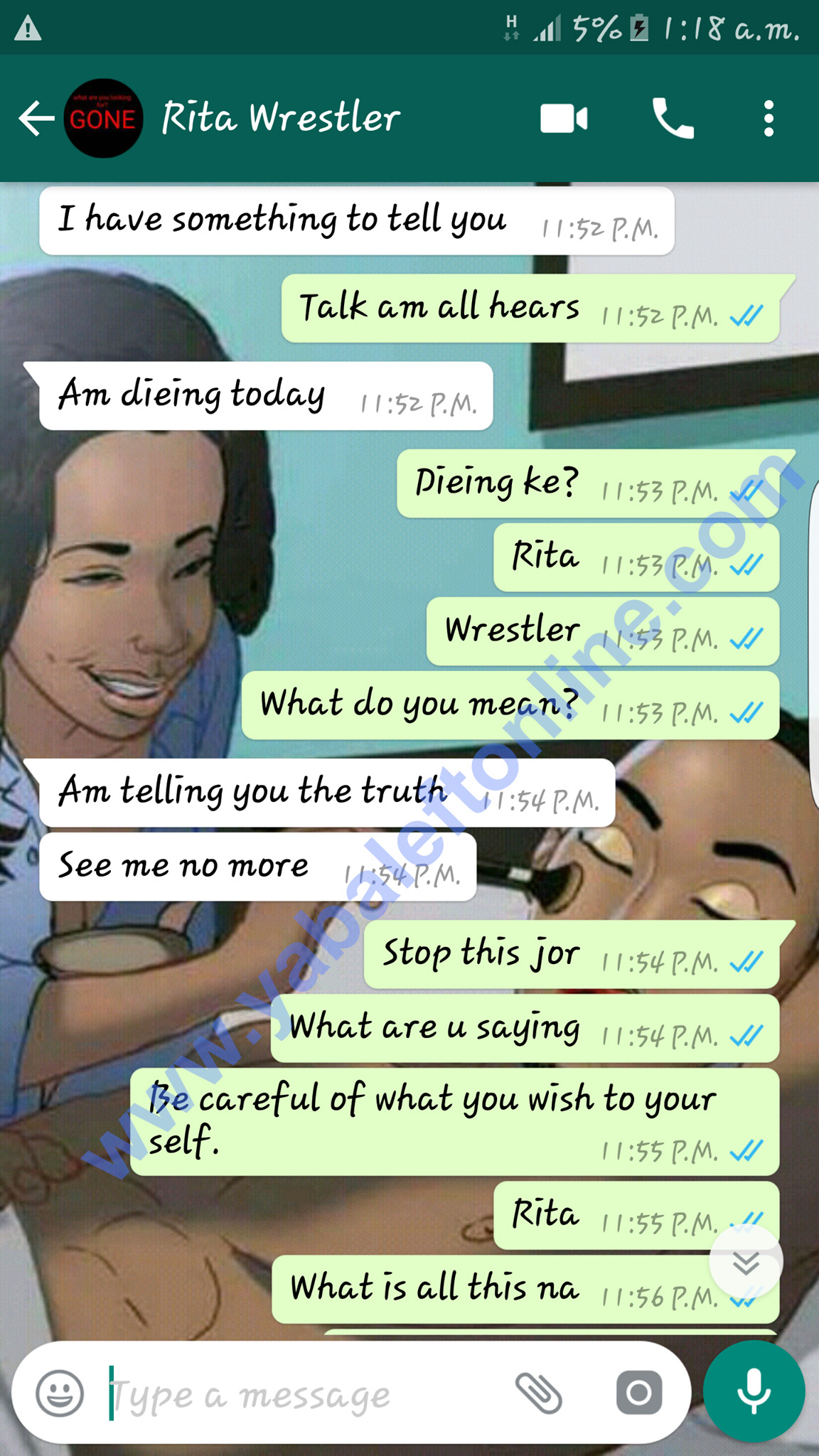
Task: Go back to the chats list
Action: click(x=36, y=118)
